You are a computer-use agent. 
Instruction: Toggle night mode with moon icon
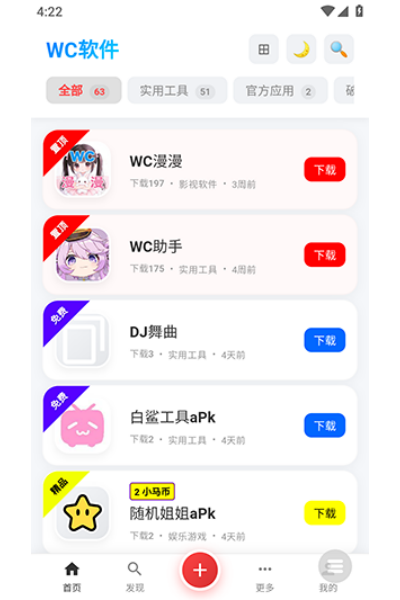coord(301,49)
